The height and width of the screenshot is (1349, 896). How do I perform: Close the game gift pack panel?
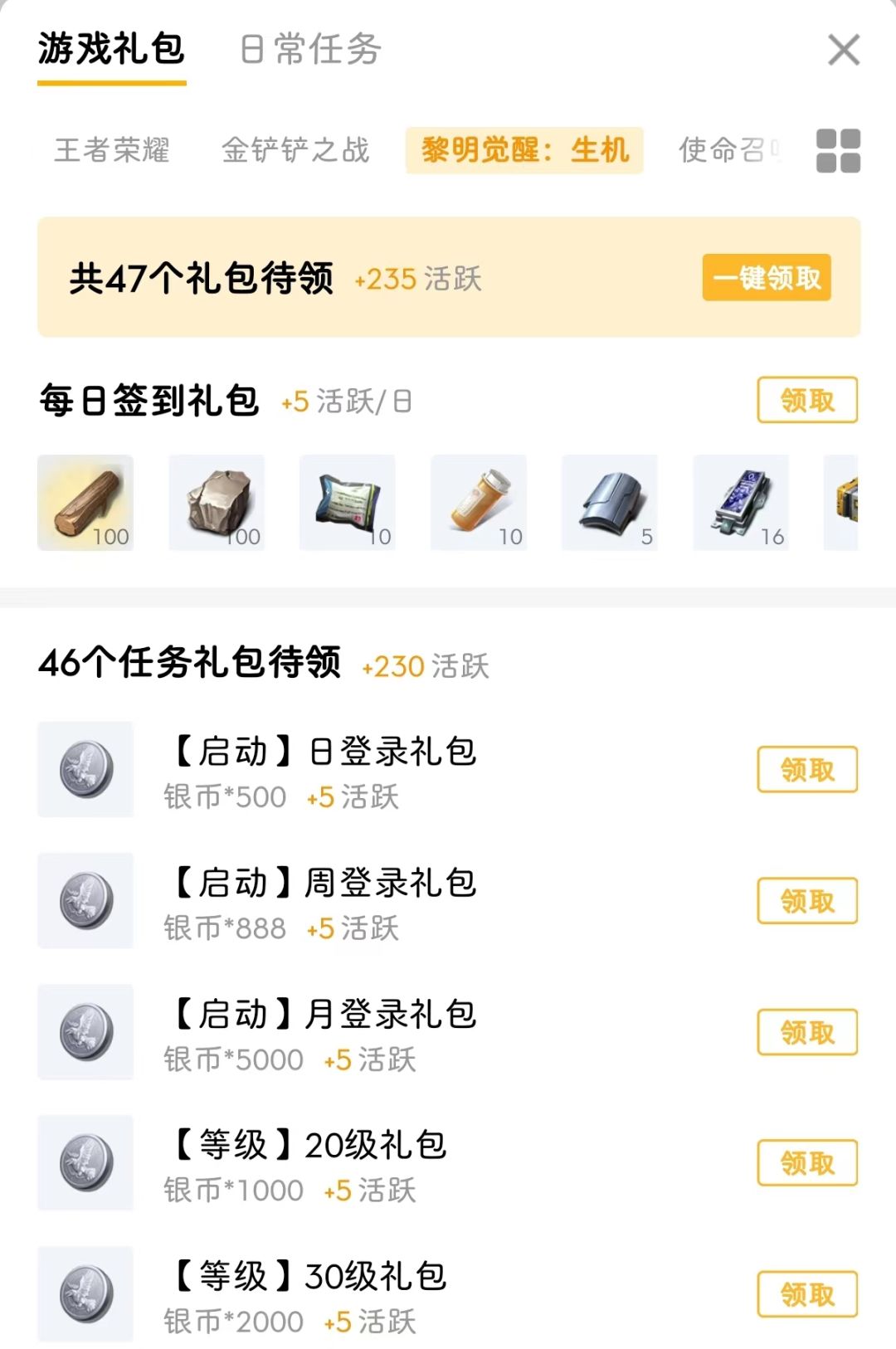(x=844, y=50)
